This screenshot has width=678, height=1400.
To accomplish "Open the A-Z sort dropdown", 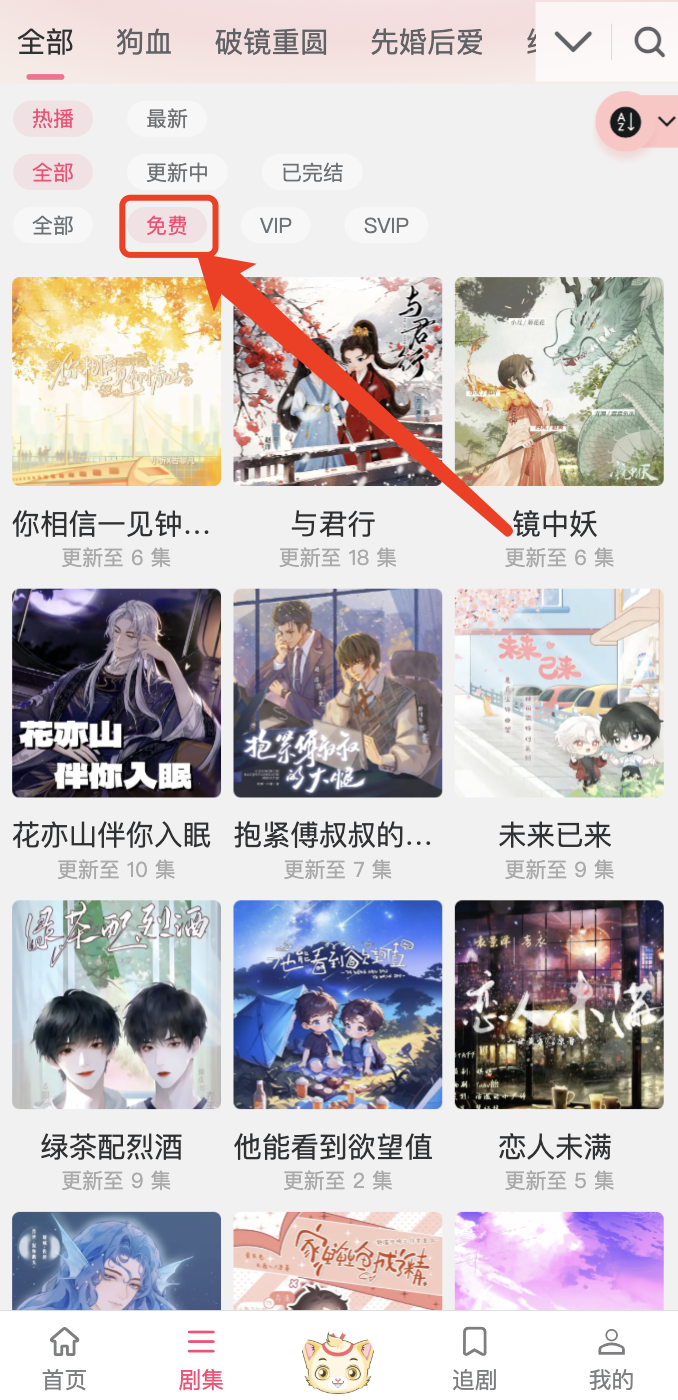I will [636, 122].
